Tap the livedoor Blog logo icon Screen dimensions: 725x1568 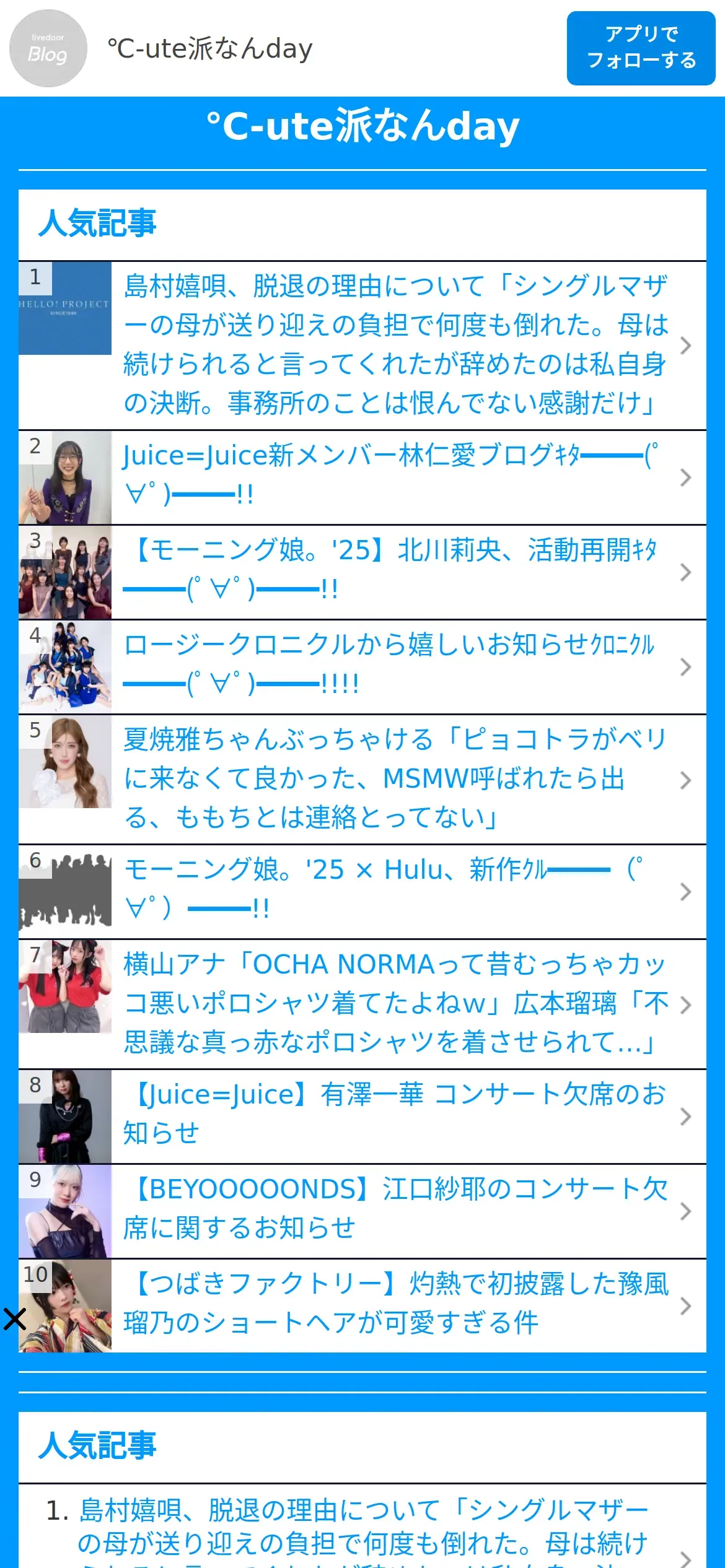point(48,48)
